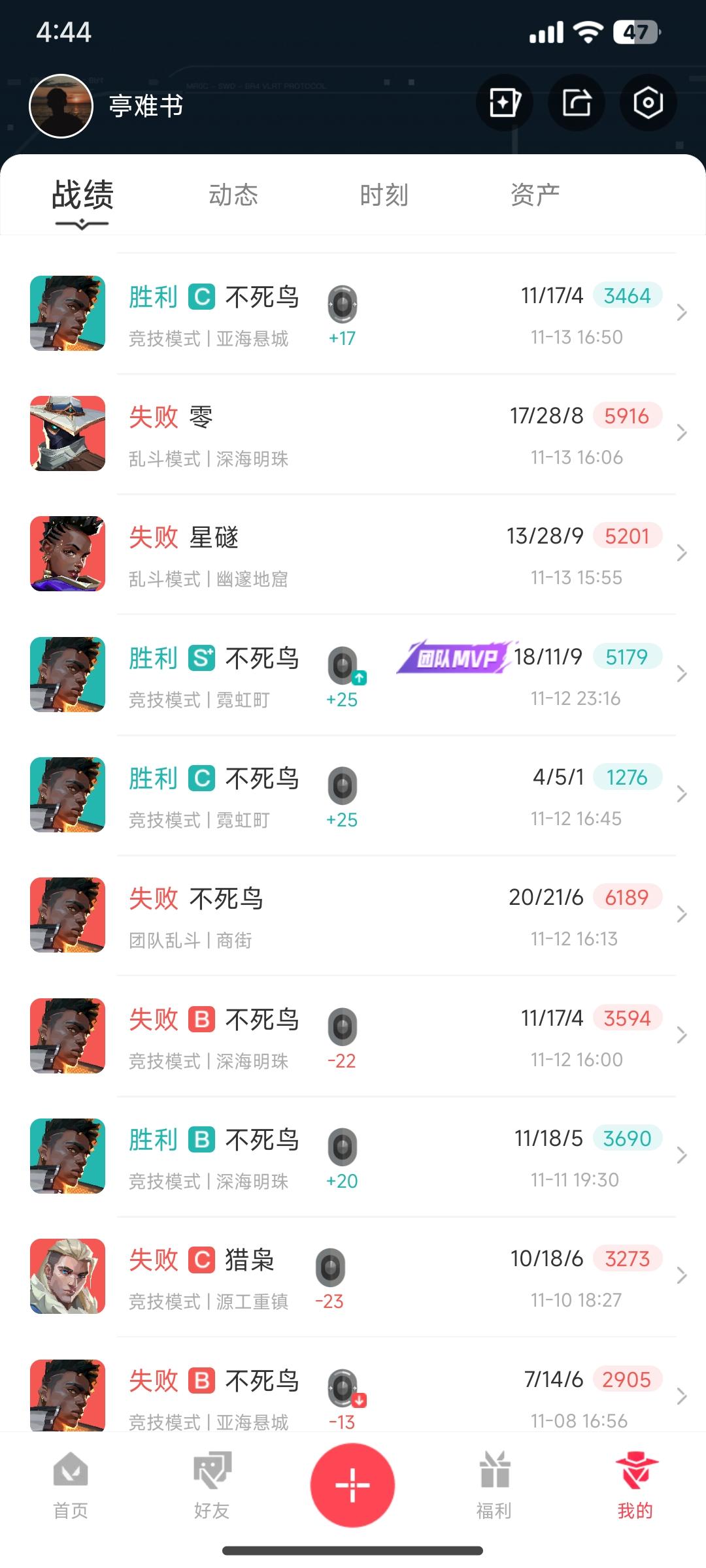Switch to the 资产 tab
This screenshot has height=1568, width=706.
tap(534, 195)
